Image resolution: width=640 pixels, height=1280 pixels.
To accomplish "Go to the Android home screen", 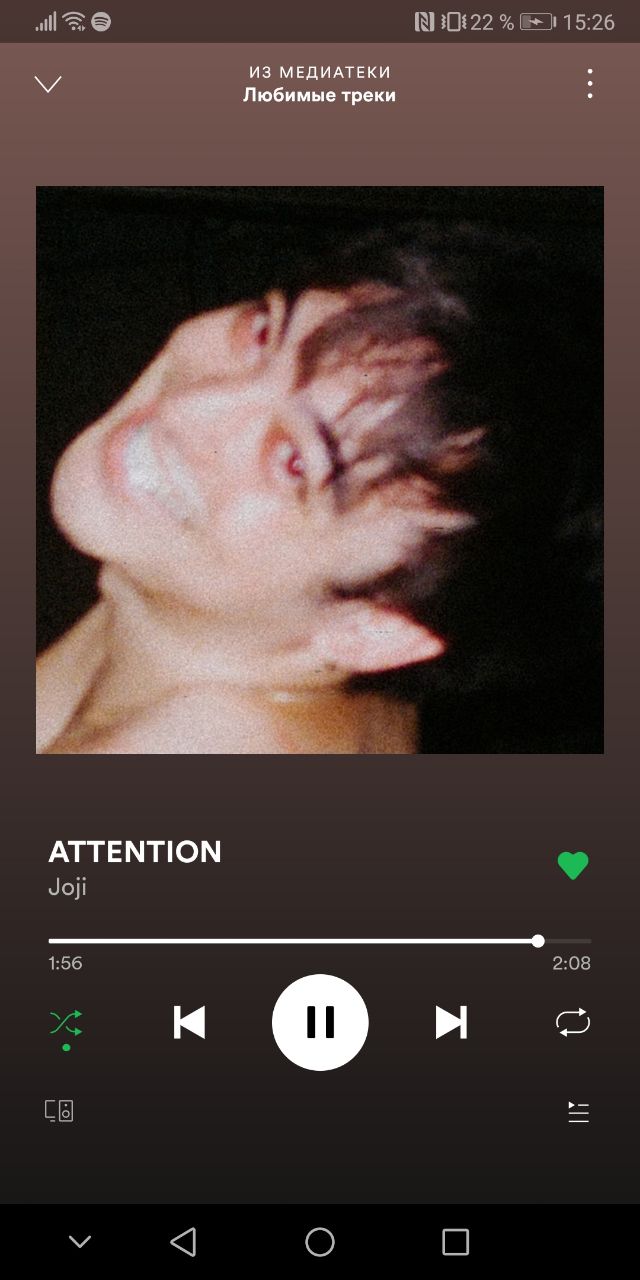I will pyautogui.click(x=320, y=1242).
